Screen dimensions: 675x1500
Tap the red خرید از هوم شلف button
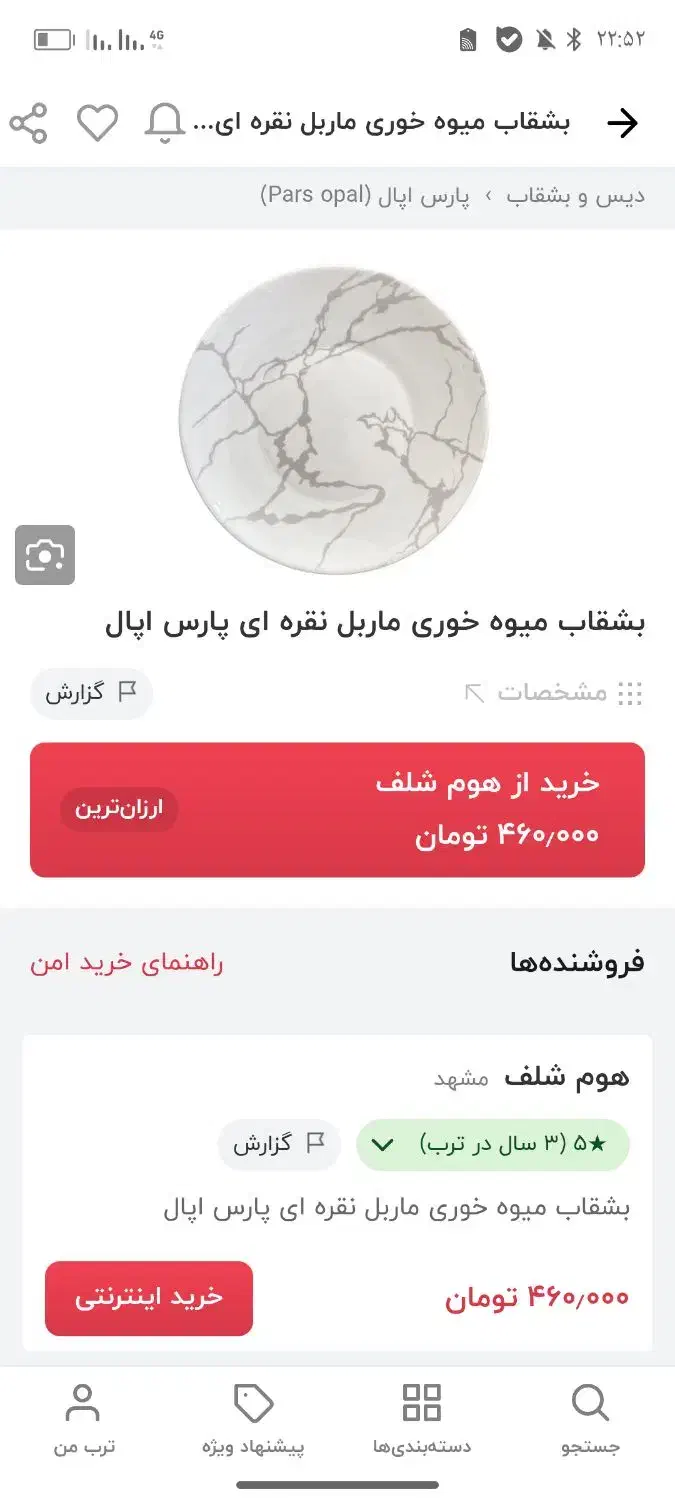point(337,810)
